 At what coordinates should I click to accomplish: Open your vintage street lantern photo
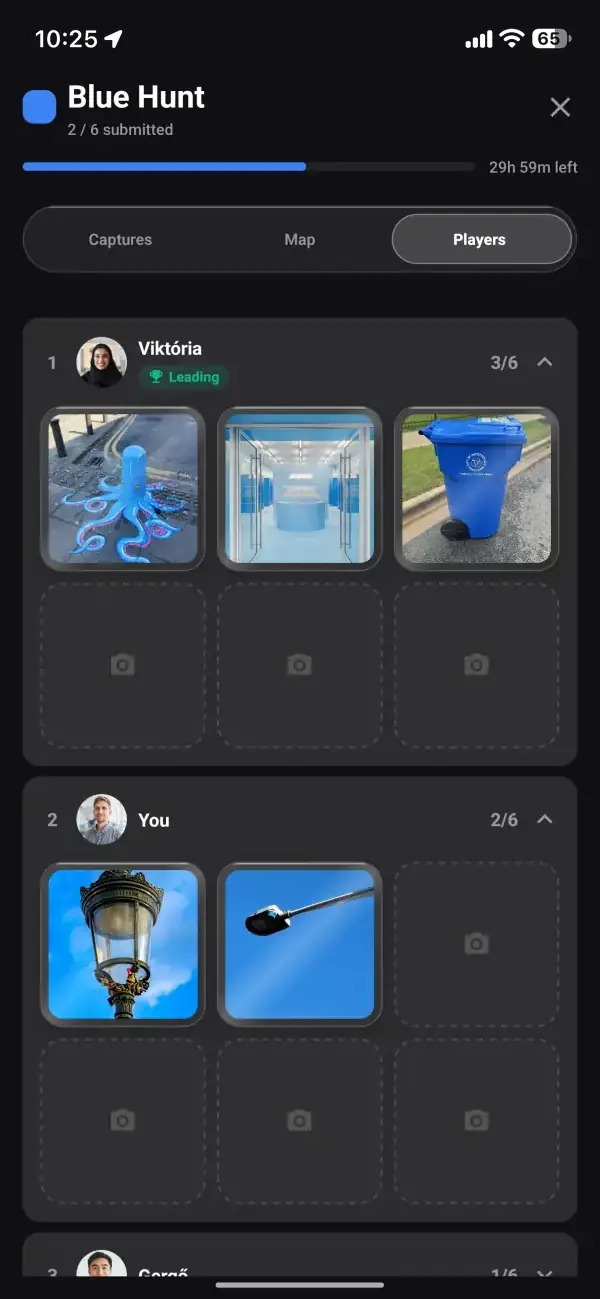[x=123, y=944]
